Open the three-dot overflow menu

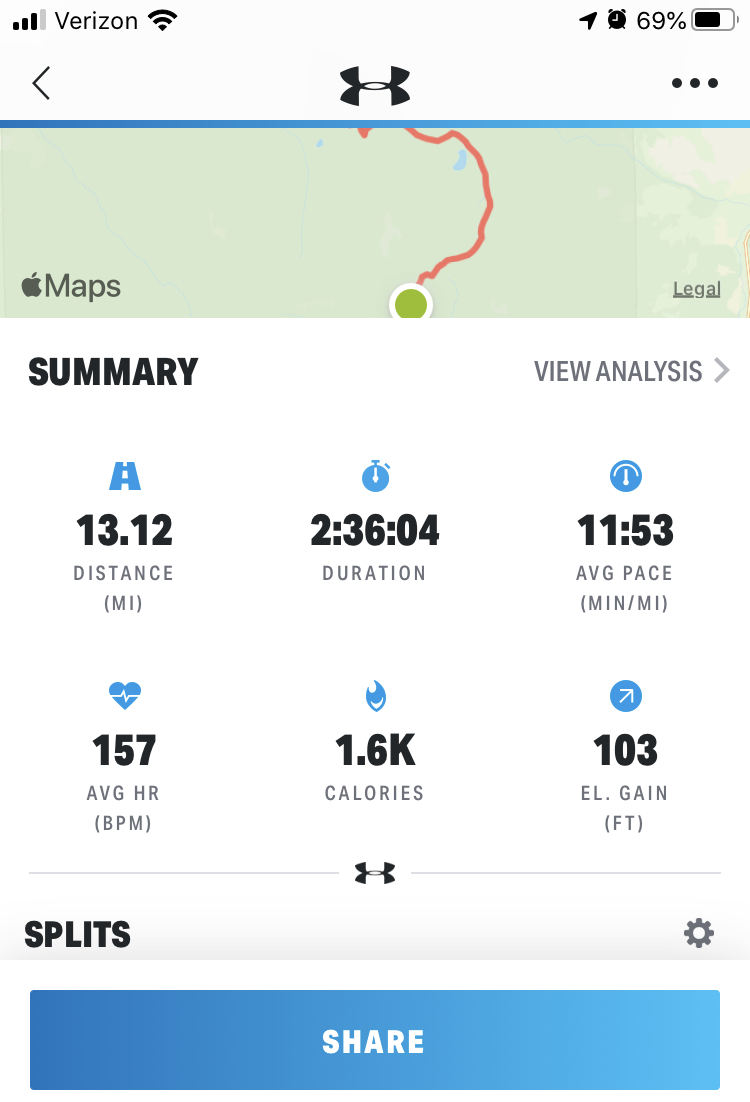[x=694, y=84]
